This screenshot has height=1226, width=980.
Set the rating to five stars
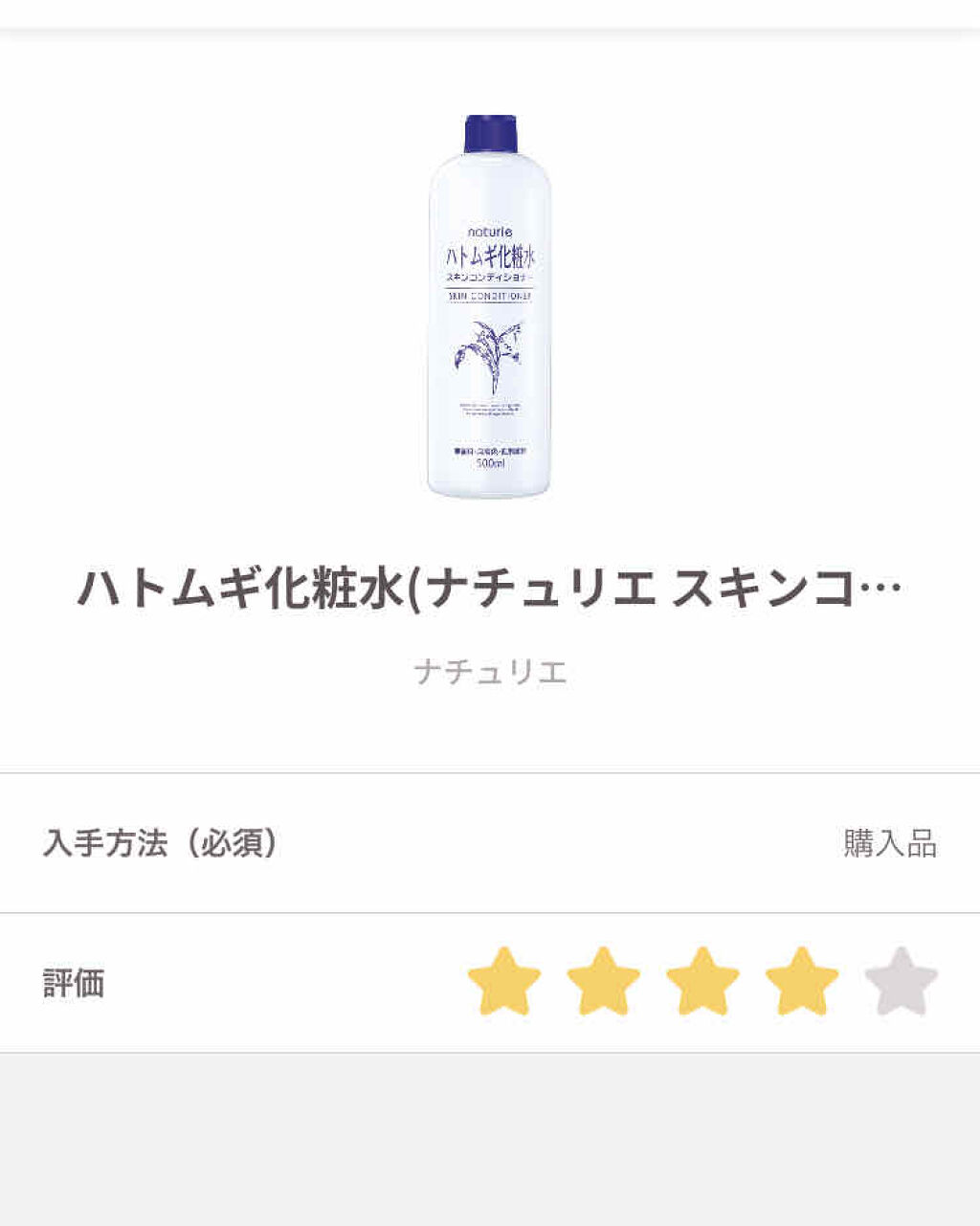pos(901,982)
